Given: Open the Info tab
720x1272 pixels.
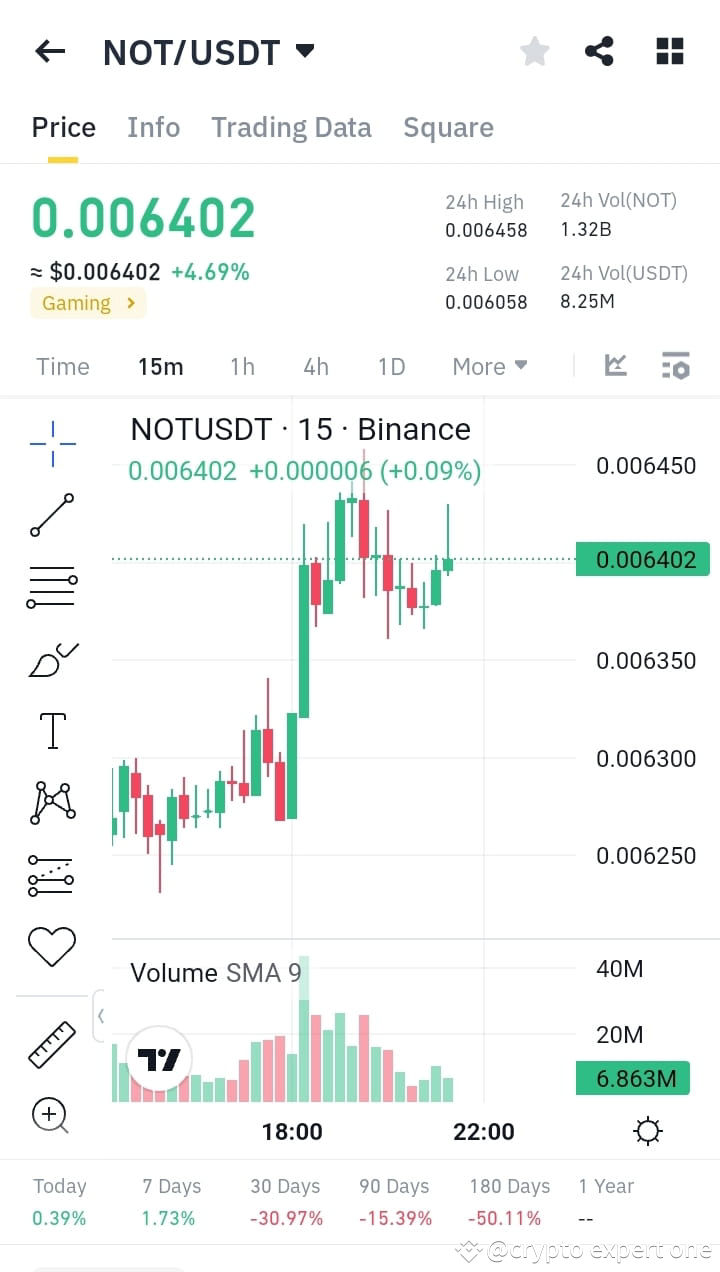Looking at the screenshot, I should 153,127.
